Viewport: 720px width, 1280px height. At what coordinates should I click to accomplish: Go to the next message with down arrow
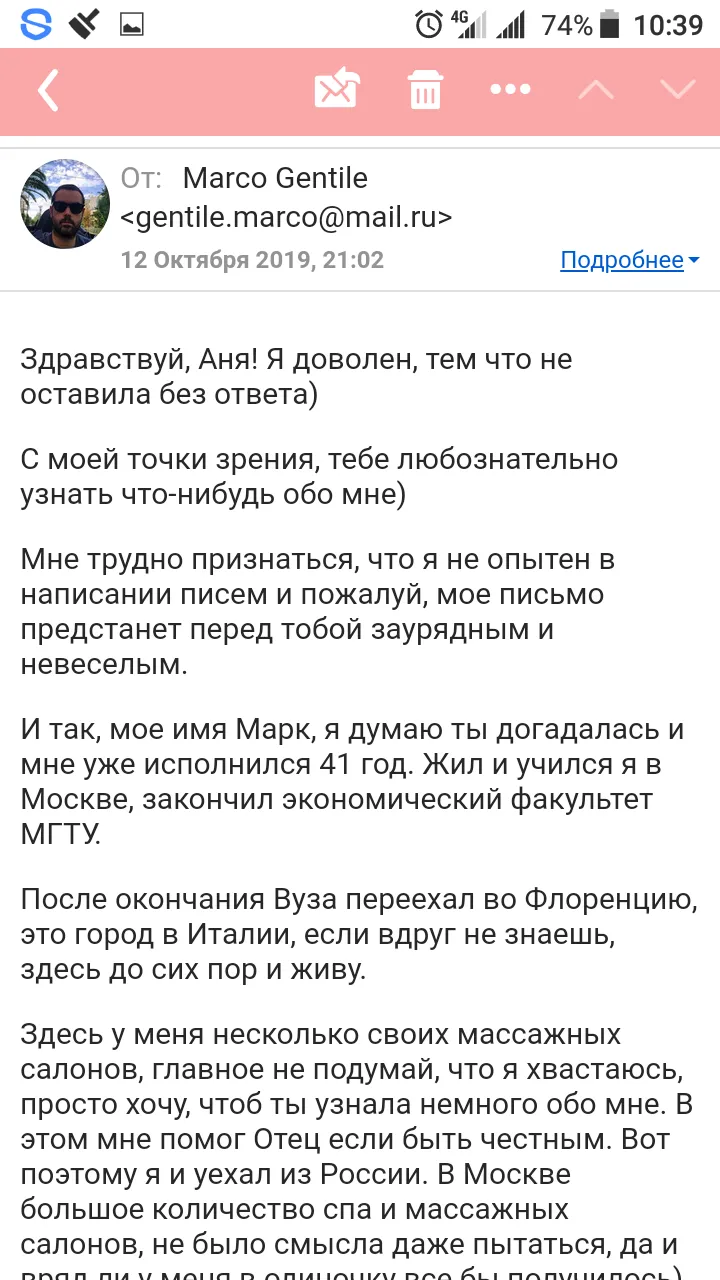[677, 90]
